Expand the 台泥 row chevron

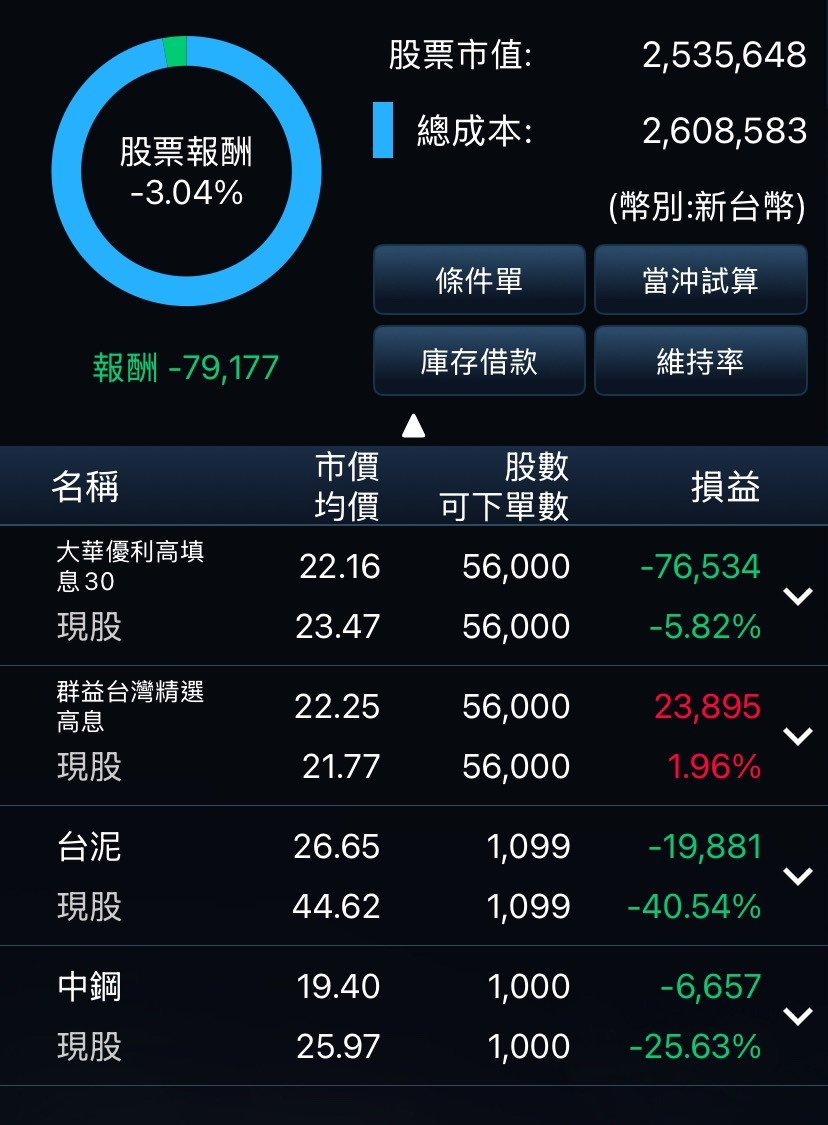point(797,876)
